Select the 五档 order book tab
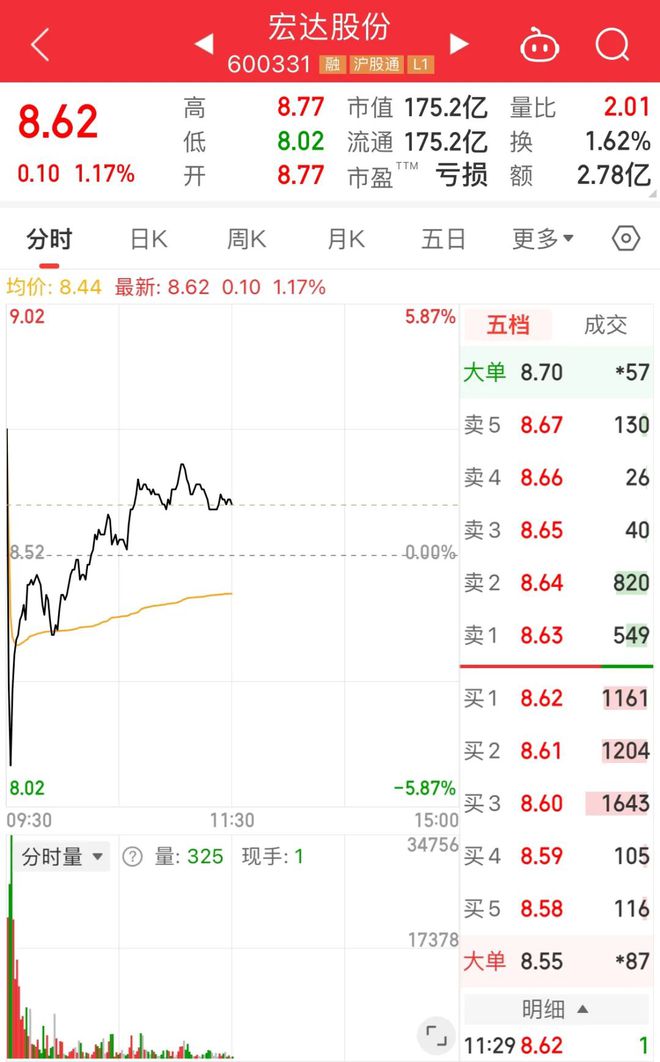660x1062 pixels. coord(508,325)
